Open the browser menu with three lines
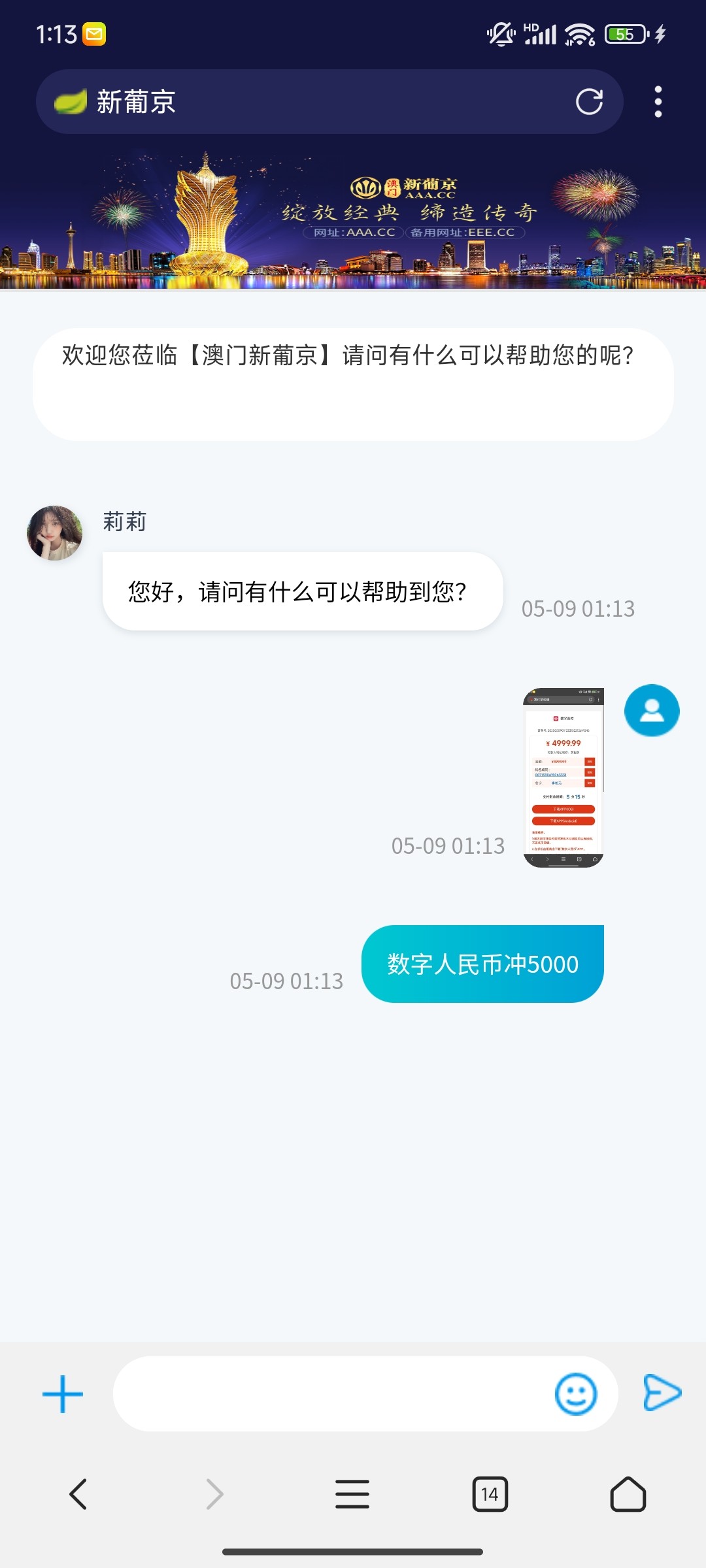This screenshot has height=1568, width=706. coord(352,1494)
